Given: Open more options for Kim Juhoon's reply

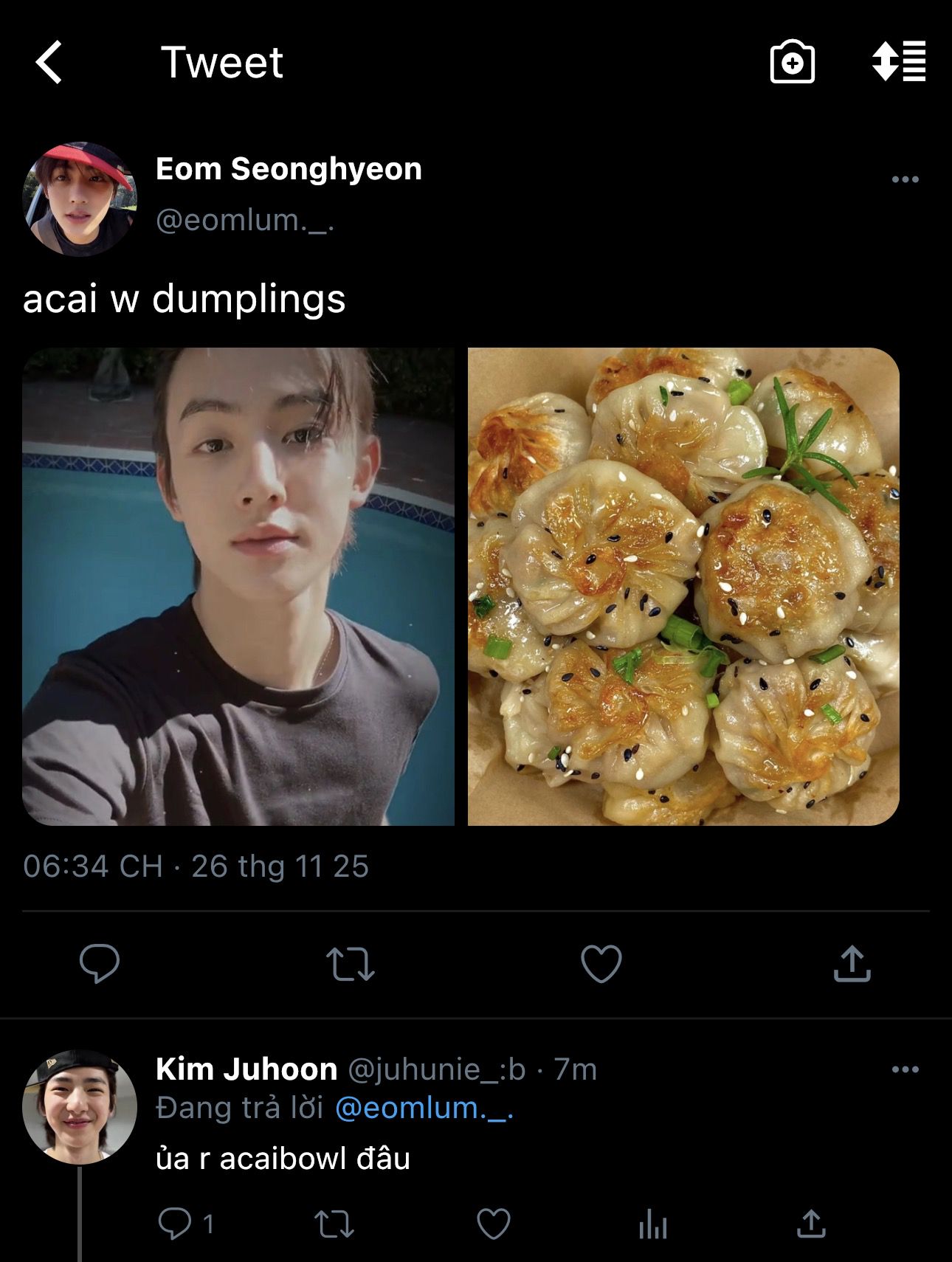Looking at the screenshot, I should coord(905,1069).
